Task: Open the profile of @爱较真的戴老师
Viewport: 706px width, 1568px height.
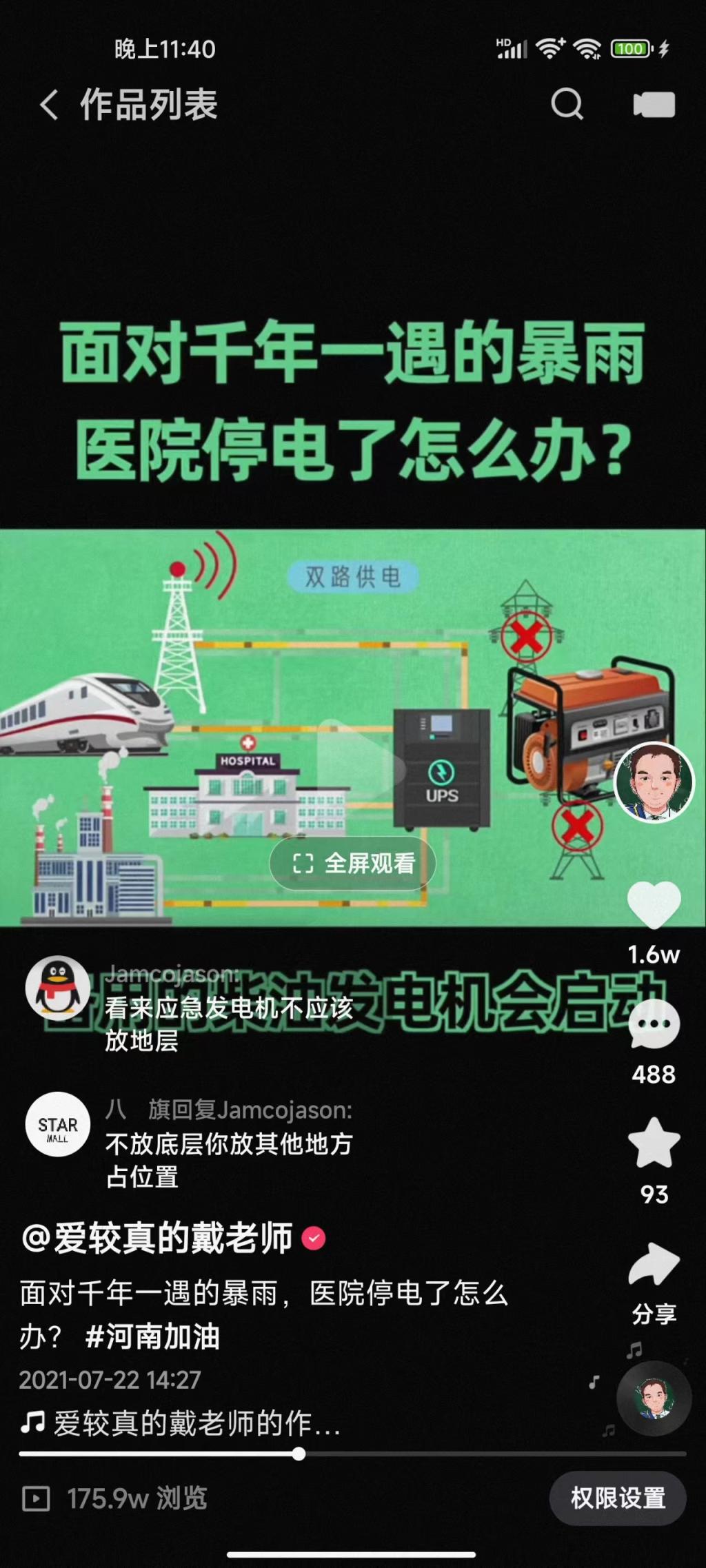Action: [x=159, y=1238]
